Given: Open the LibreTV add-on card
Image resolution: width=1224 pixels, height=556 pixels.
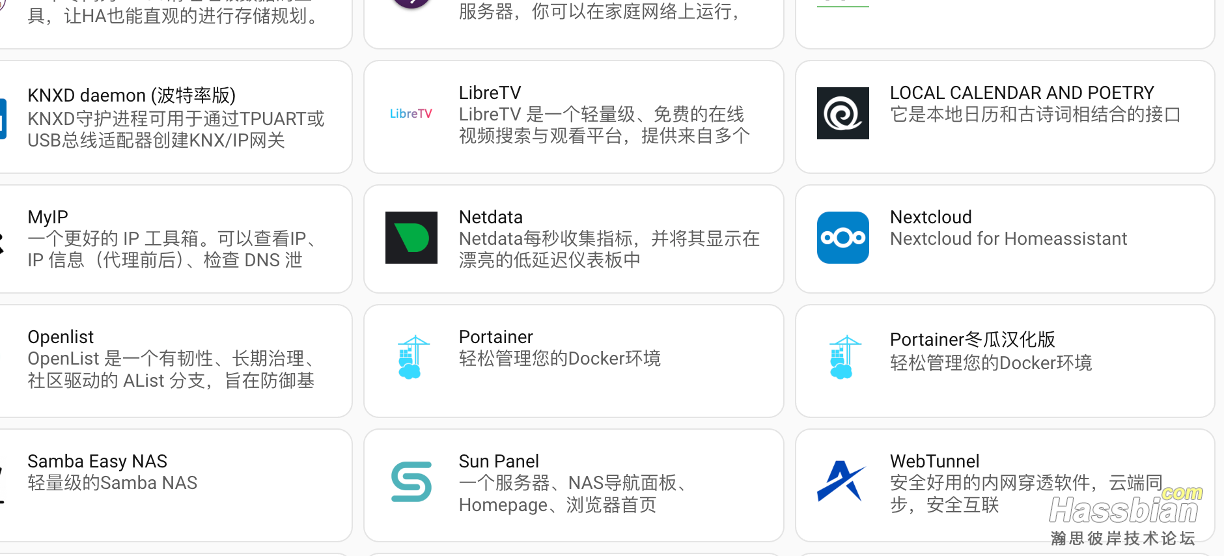Looking at the screenshot, I should [573, 117].
